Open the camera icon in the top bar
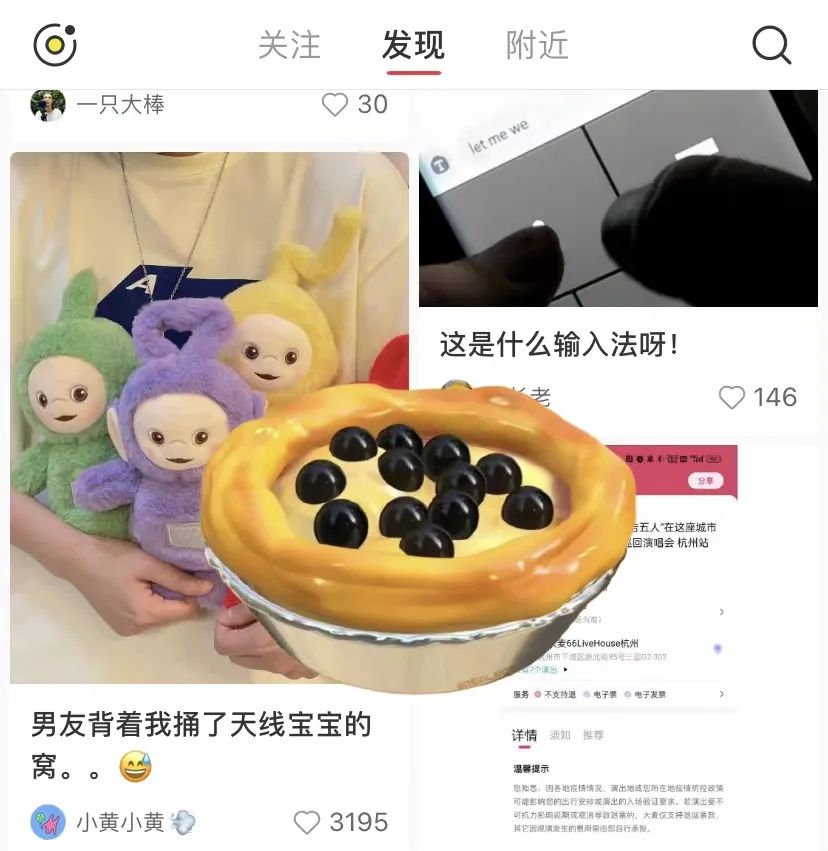828x851 pixels. 55,45
